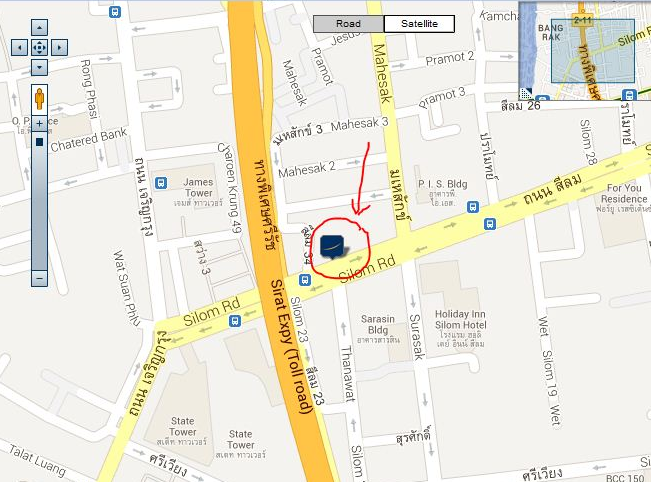Image resolution: width=651 pixels, height=482 pixels.
Task: Zoom out with the minus button
Action: [x=39, y=277]
